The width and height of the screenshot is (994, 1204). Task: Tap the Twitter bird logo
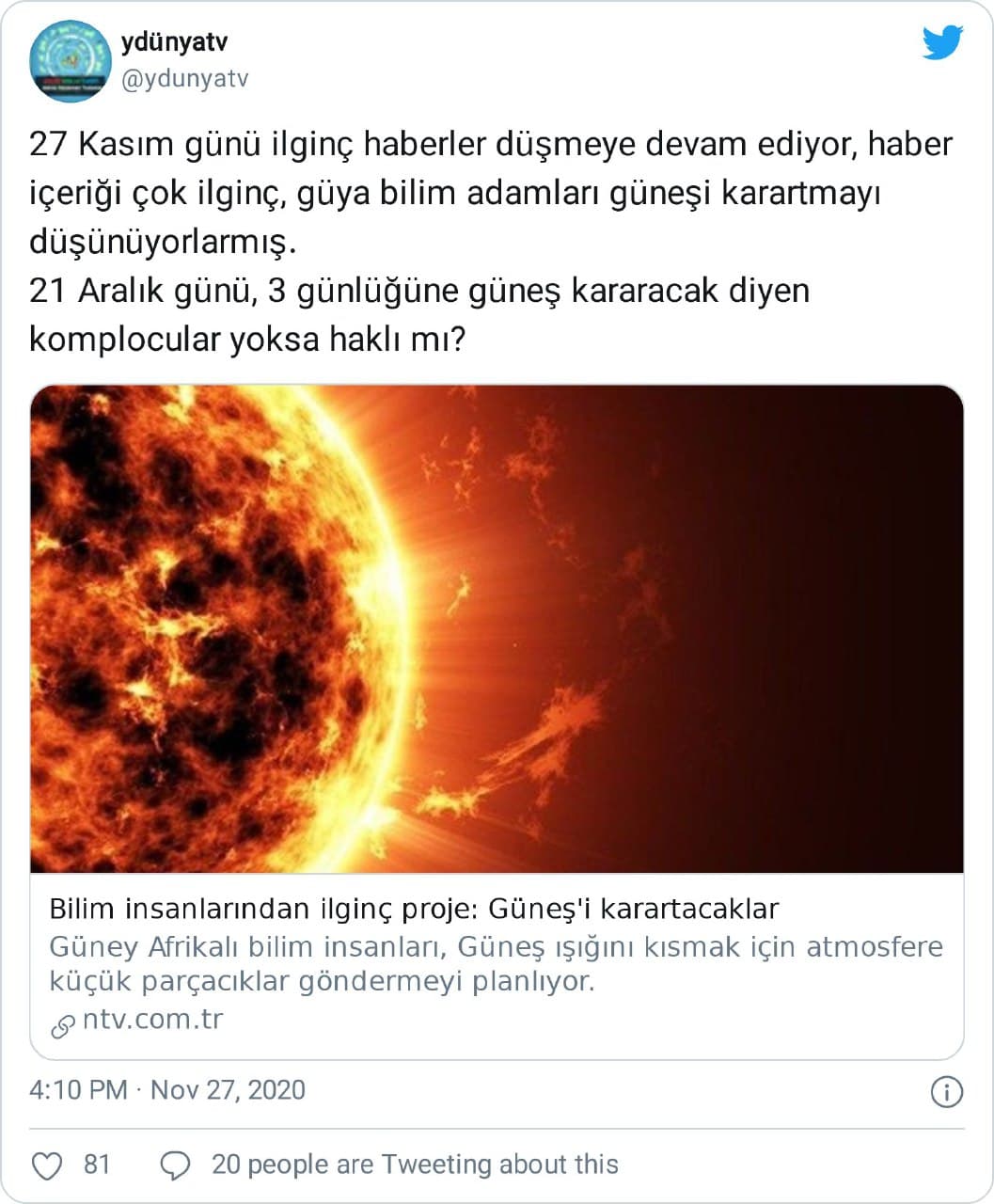[x=942, y=44]
